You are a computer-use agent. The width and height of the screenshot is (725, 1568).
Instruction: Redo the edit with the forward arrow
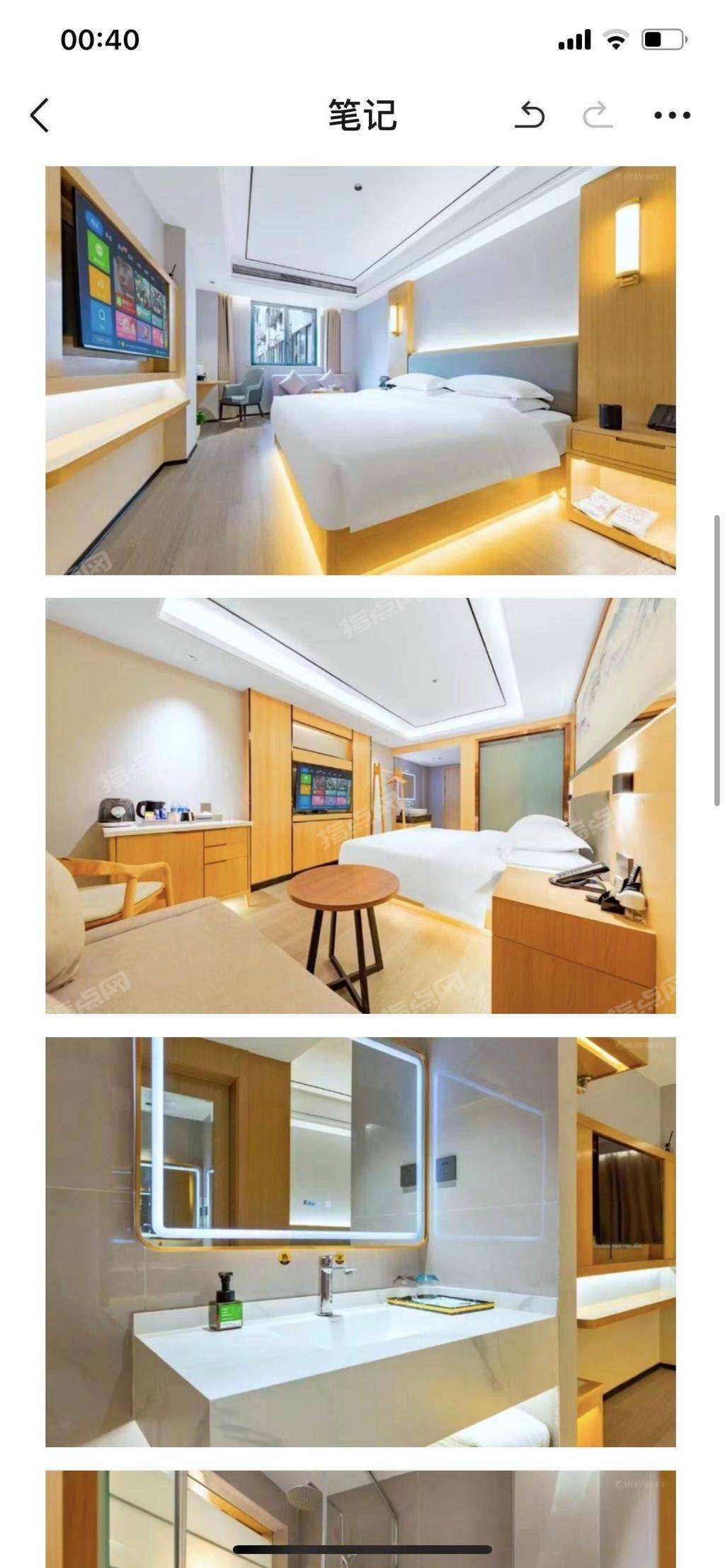pyautogui.click(x=598, y=115)
